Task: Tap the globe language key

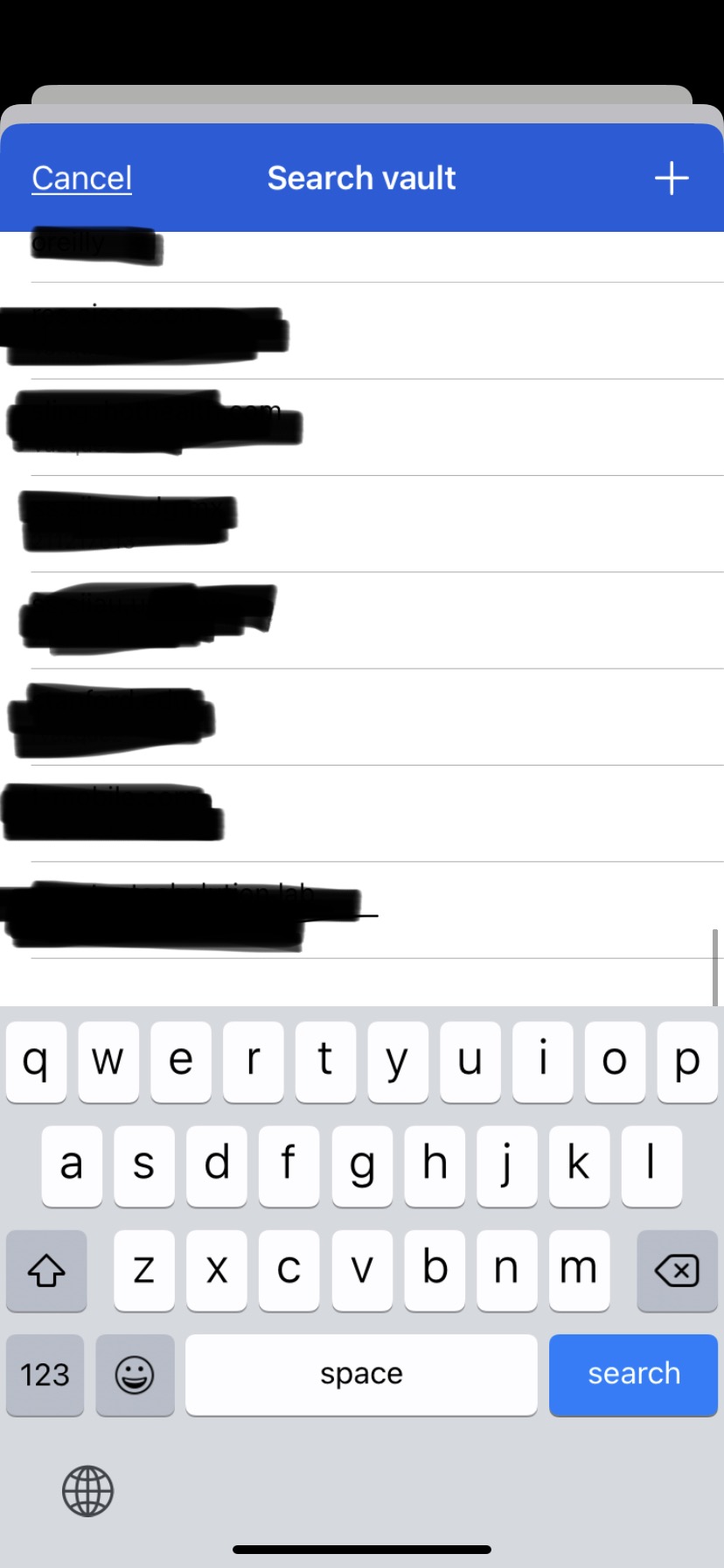Action: 87,1491
